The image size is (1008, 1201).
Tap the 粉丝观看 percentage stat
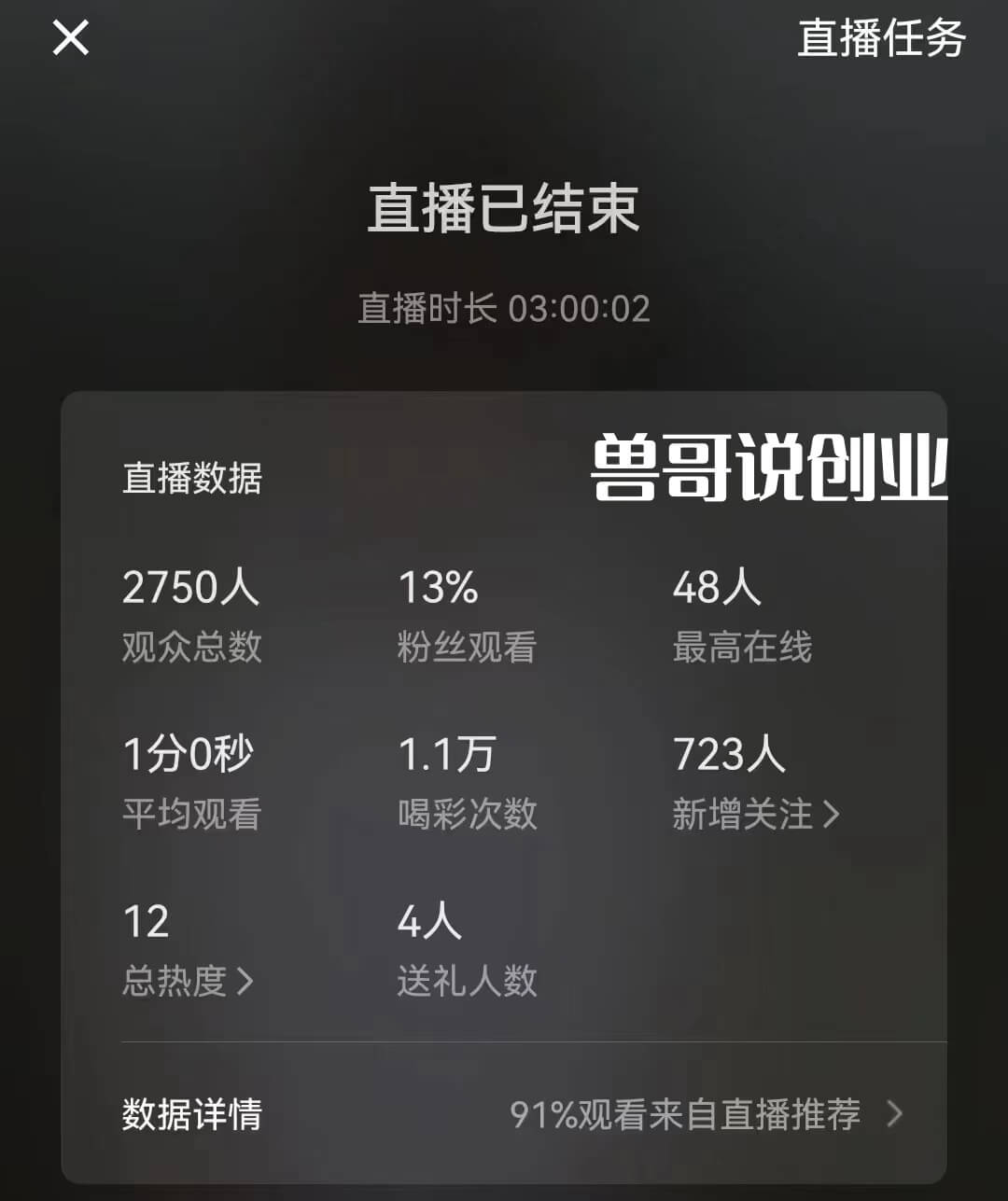467,611
